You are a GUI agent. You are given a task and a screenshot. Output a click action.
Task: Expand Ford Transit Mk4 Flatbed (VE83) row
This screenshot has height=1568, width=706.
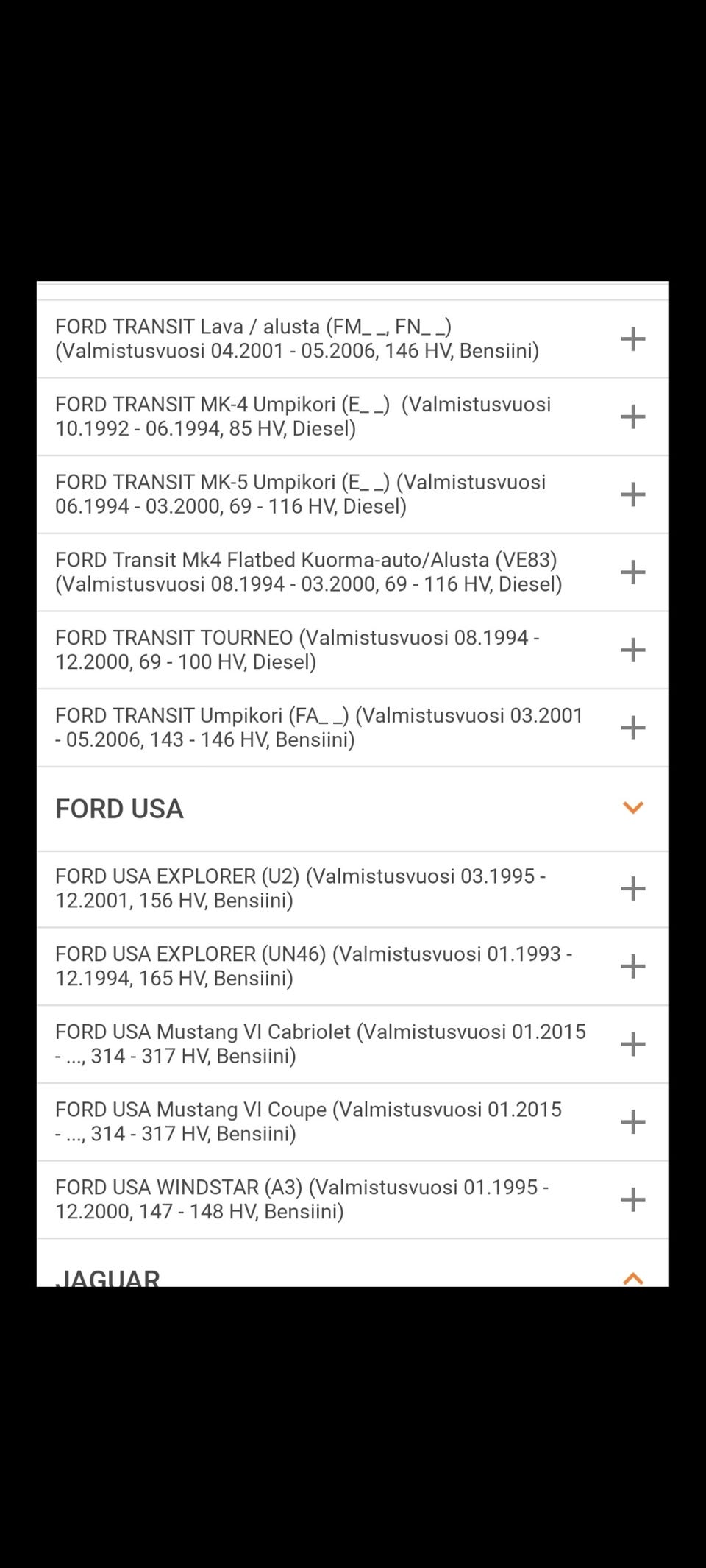(632, 572)
